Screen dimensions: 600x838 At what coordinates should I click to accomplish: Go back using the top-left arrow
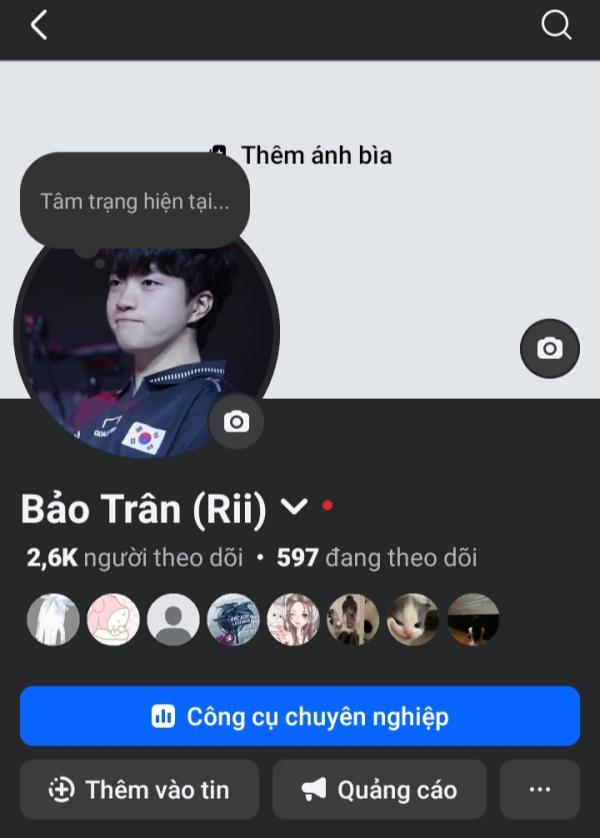tap(38, 25)
